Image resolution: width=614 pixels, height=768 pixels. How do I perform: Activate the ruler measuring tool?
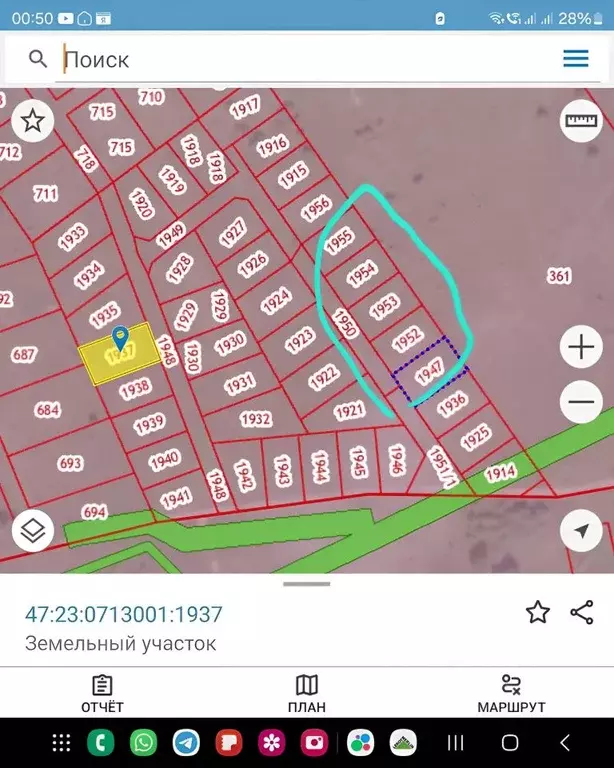(581, 122)
